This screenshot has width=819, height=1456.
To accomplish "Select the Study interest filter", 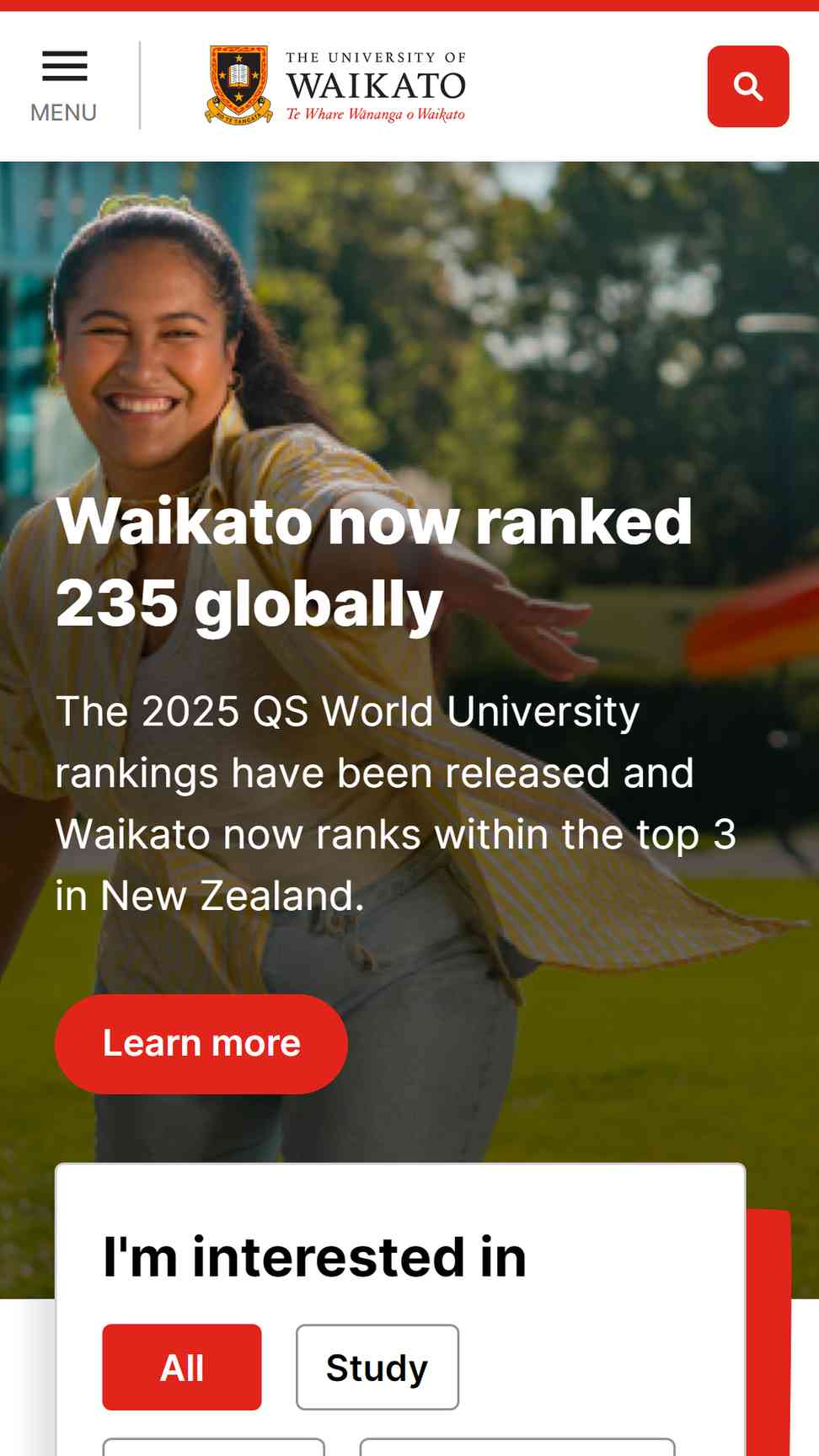I will [x=377, y=1367].
